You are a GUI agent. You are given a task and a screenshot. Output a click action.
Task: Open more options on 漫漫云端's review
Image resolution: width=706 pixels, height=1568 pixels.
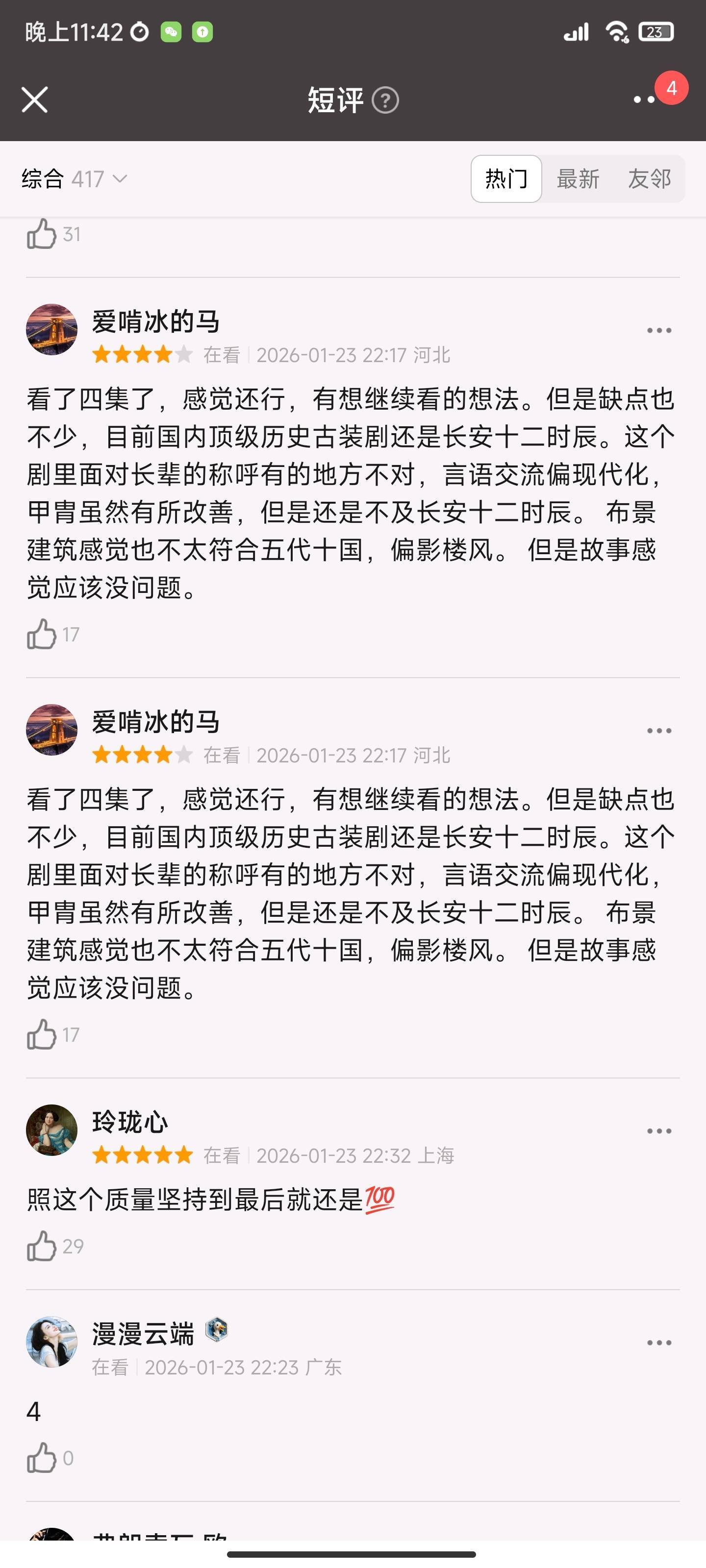coord(658,1343)
